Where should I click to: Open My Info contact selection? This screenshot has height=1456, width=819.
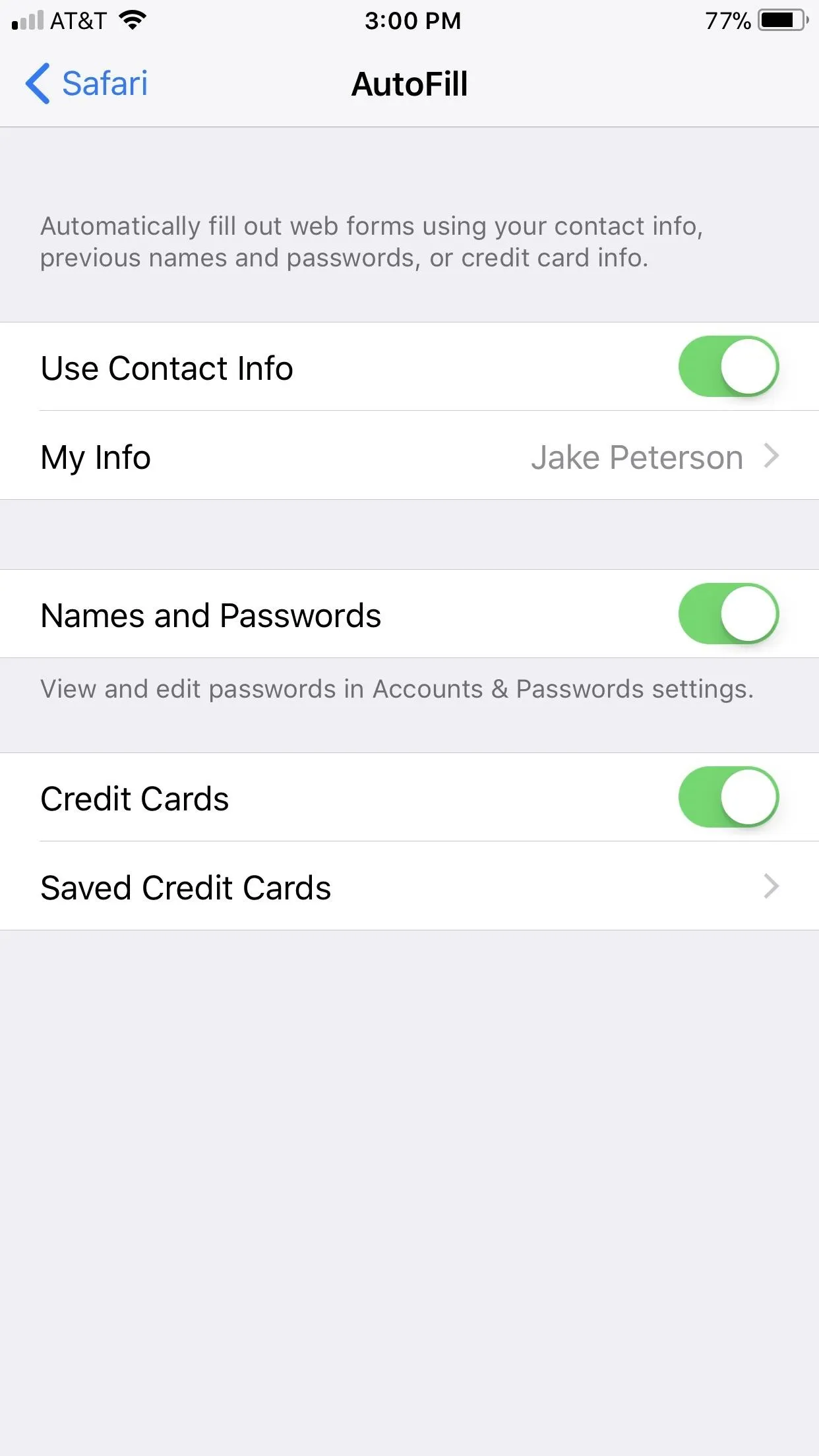click(409, 456)
